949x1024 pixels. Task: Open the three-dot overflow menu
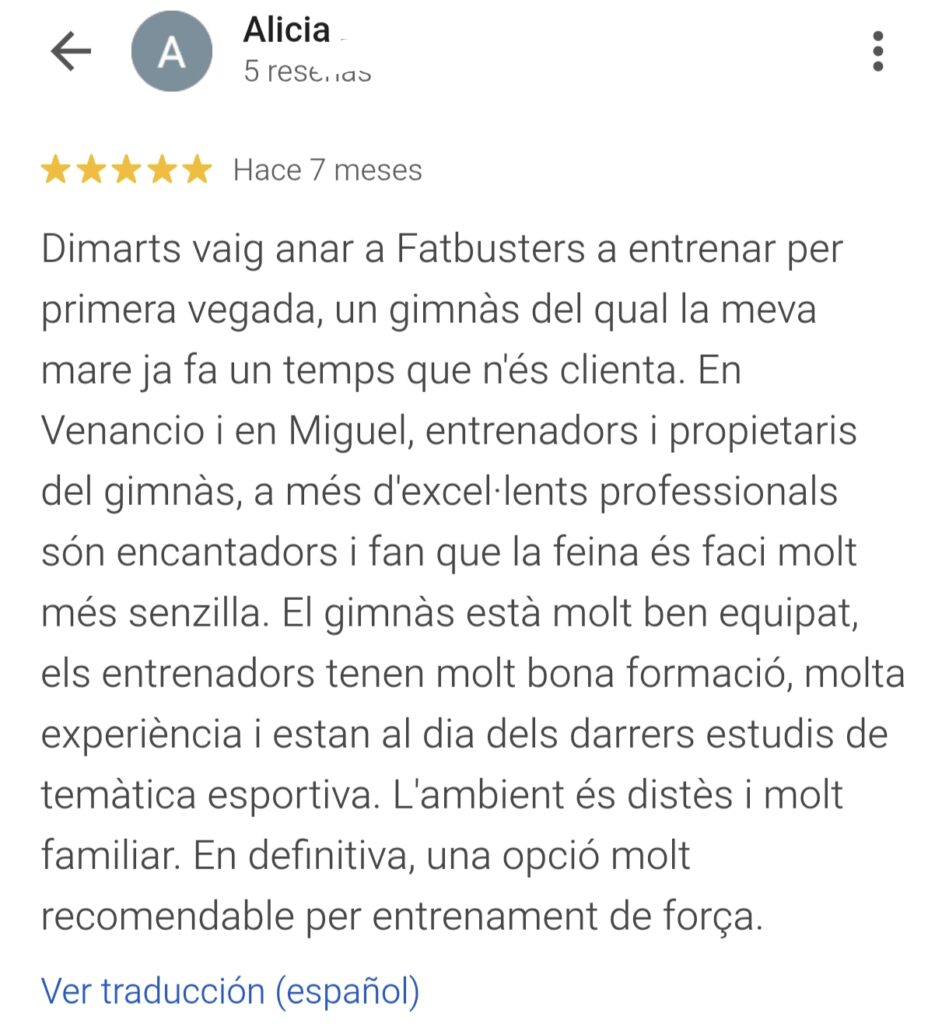coord(877,51)
